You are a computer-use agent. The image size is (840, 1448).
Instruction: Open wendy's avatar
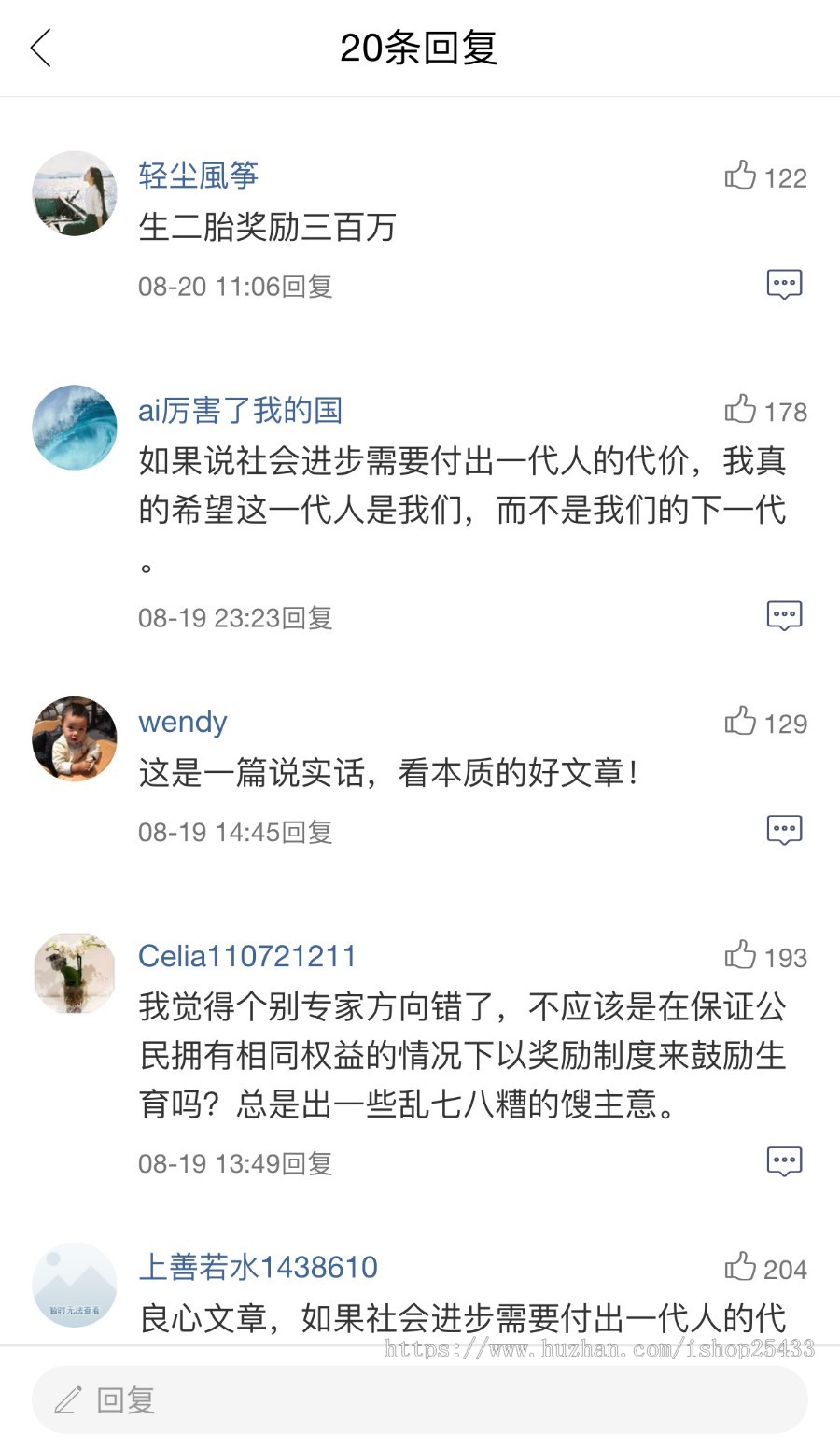(75, 738)
